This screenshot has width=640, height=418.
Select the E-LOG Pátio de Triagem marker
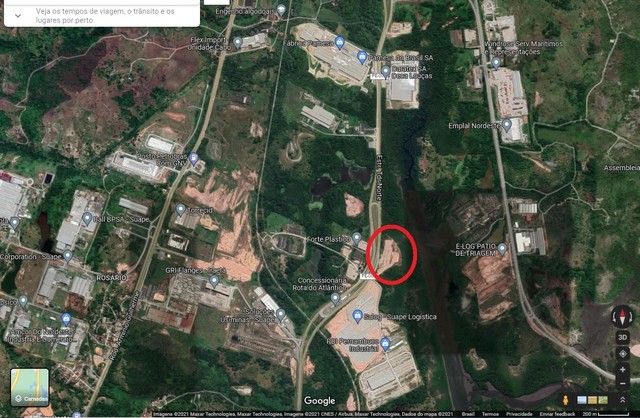click(503, 249)
